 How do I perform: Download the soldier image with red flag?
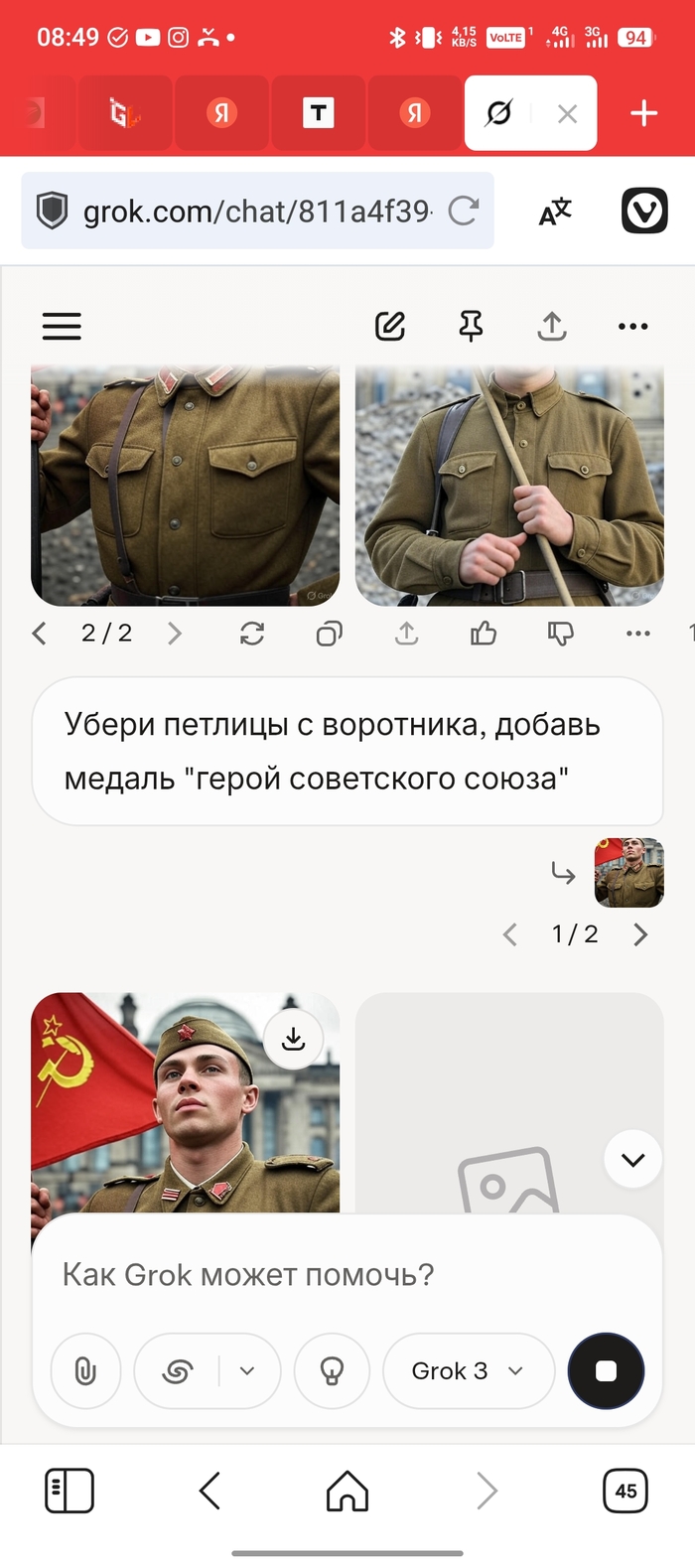coord(293,1040)
